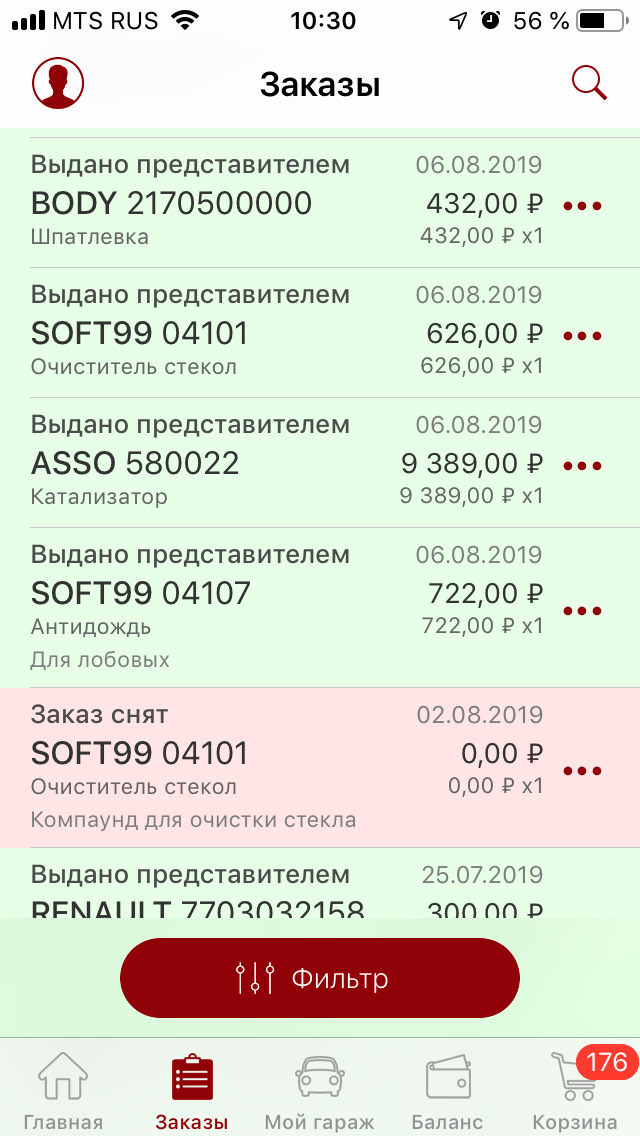Show options for the cancelled SOFT99 04101 order
Viewport: 640px width, 1136px height.
tap(583, 770)
